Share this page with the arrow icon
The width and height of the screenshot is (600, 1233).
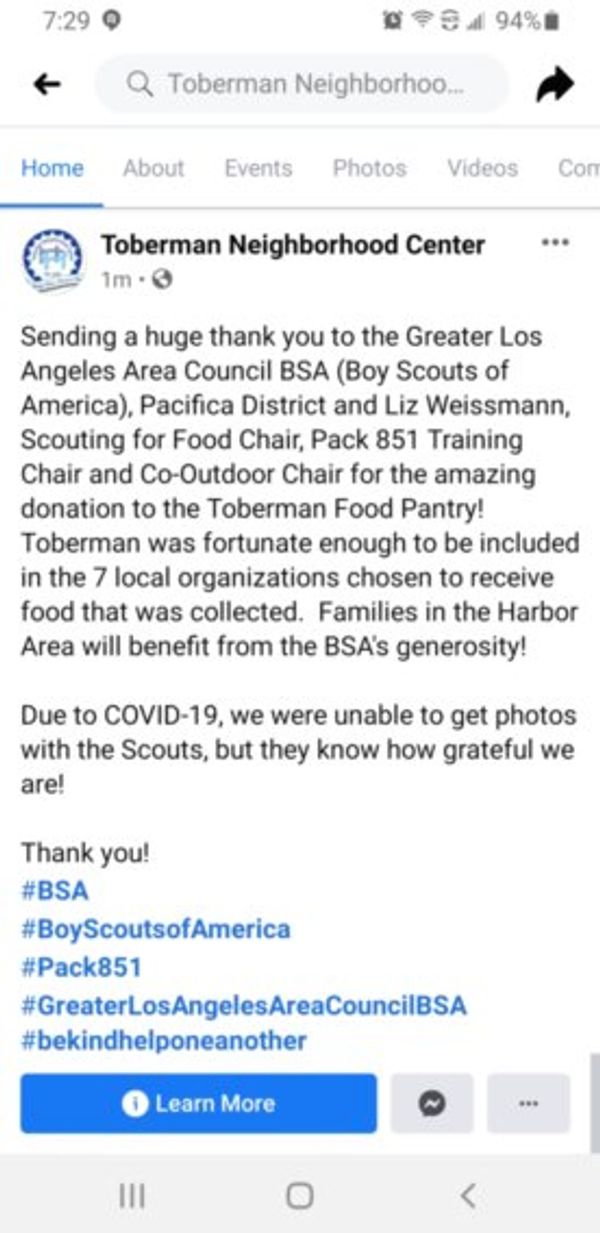pyautogui.click(x=555, y=86)
